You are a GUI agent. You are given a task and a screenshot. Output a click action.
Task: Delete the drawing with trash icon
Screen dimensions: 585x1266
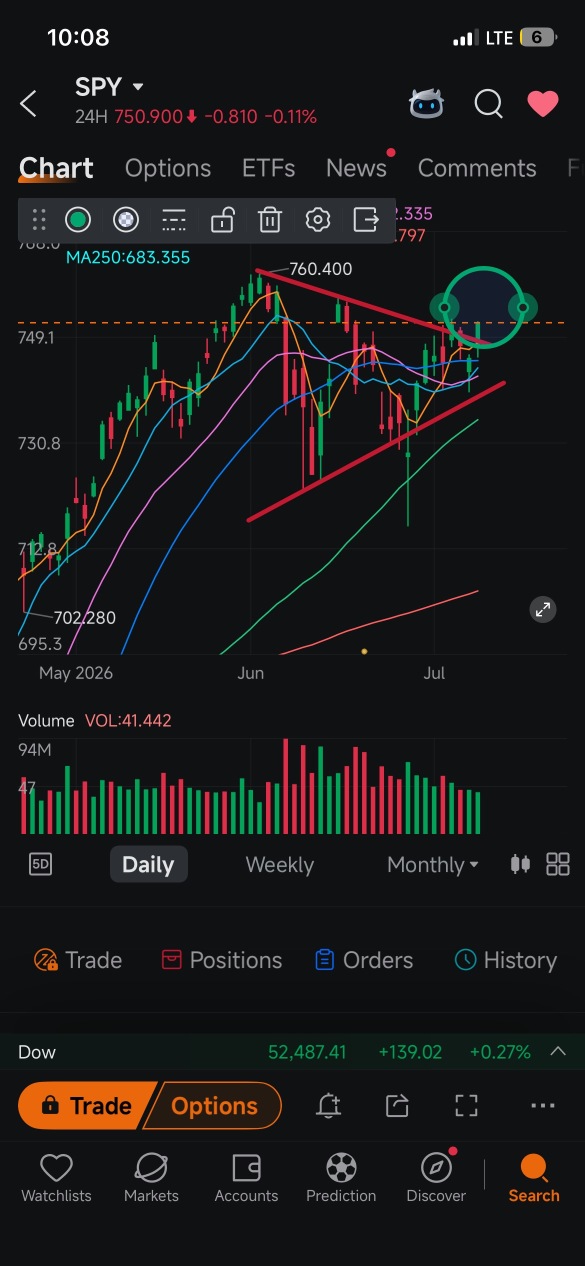click(x=269, y=219)
